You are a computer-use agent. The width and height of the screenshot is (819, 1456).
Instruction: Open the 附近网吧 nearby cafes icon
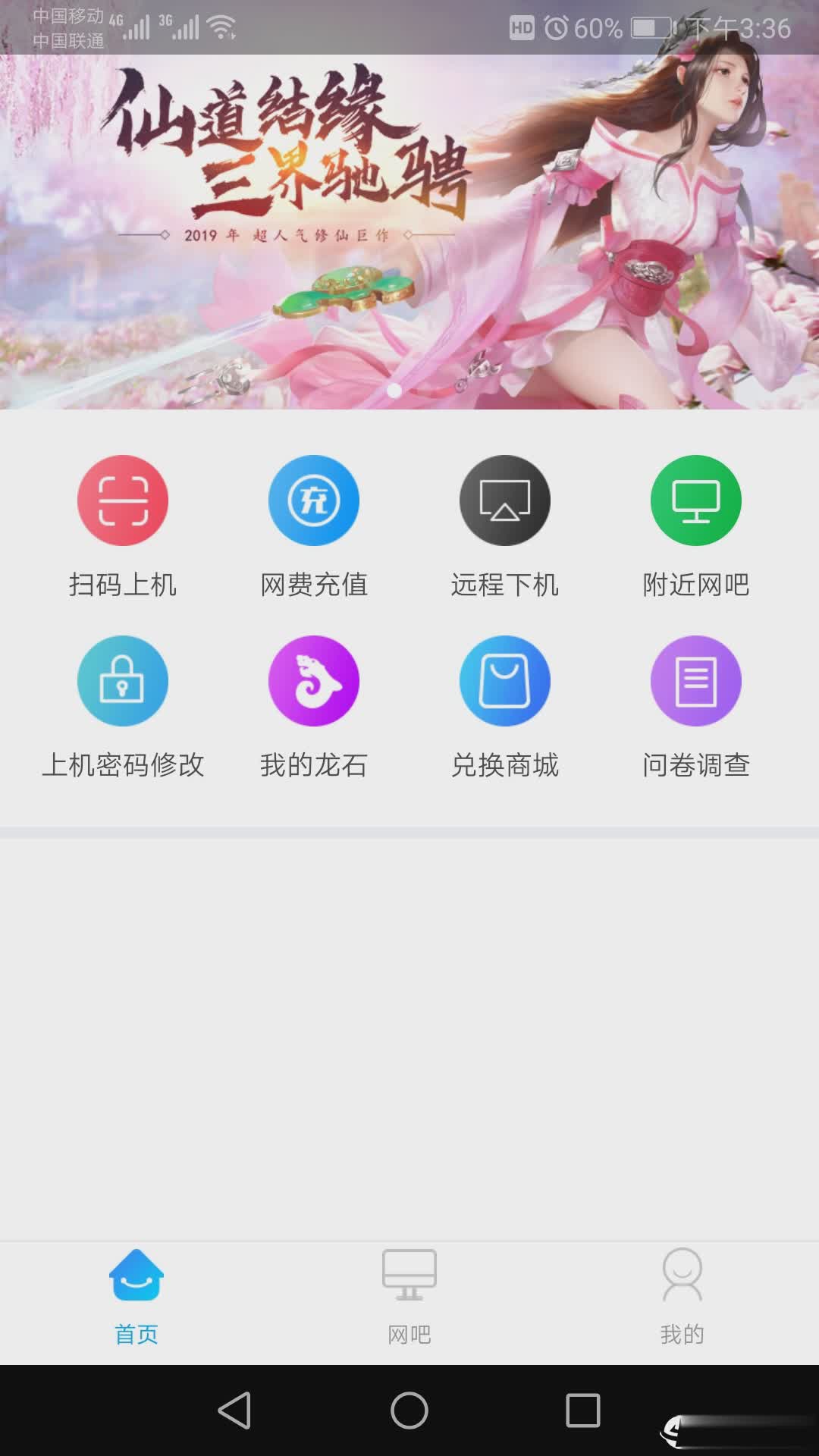click(x=696, y=501)
